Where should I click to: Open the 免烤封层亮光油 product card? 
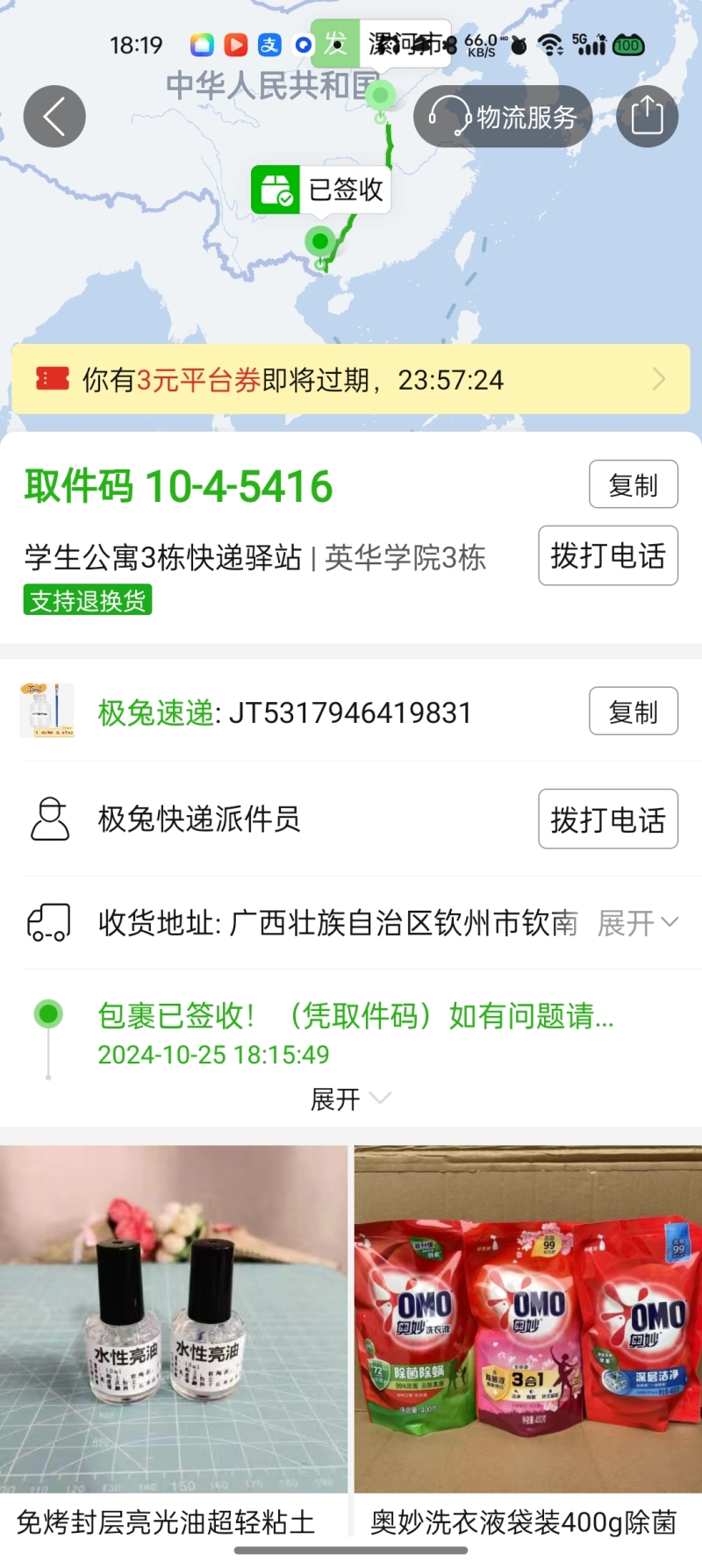(174, 1342)
